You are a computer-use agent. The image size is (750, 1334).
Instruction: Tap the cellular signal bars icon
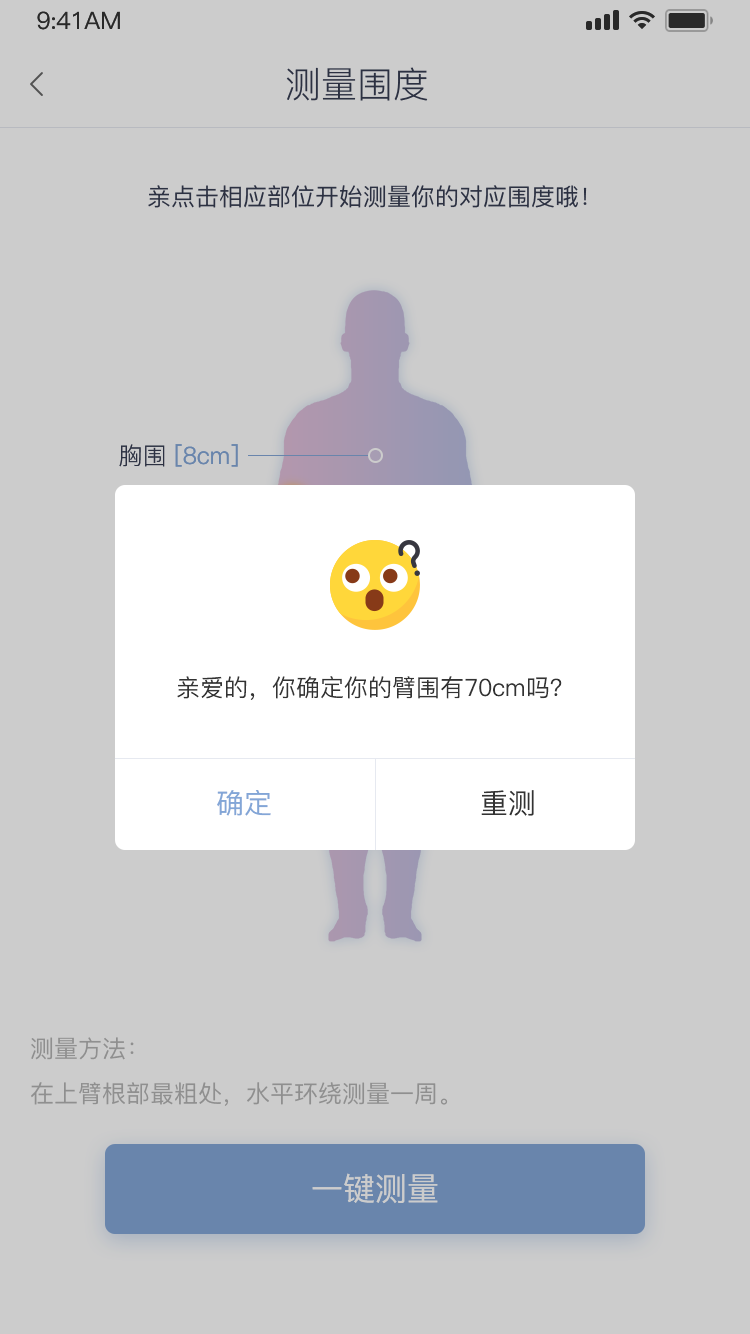[x=601, y=19]
